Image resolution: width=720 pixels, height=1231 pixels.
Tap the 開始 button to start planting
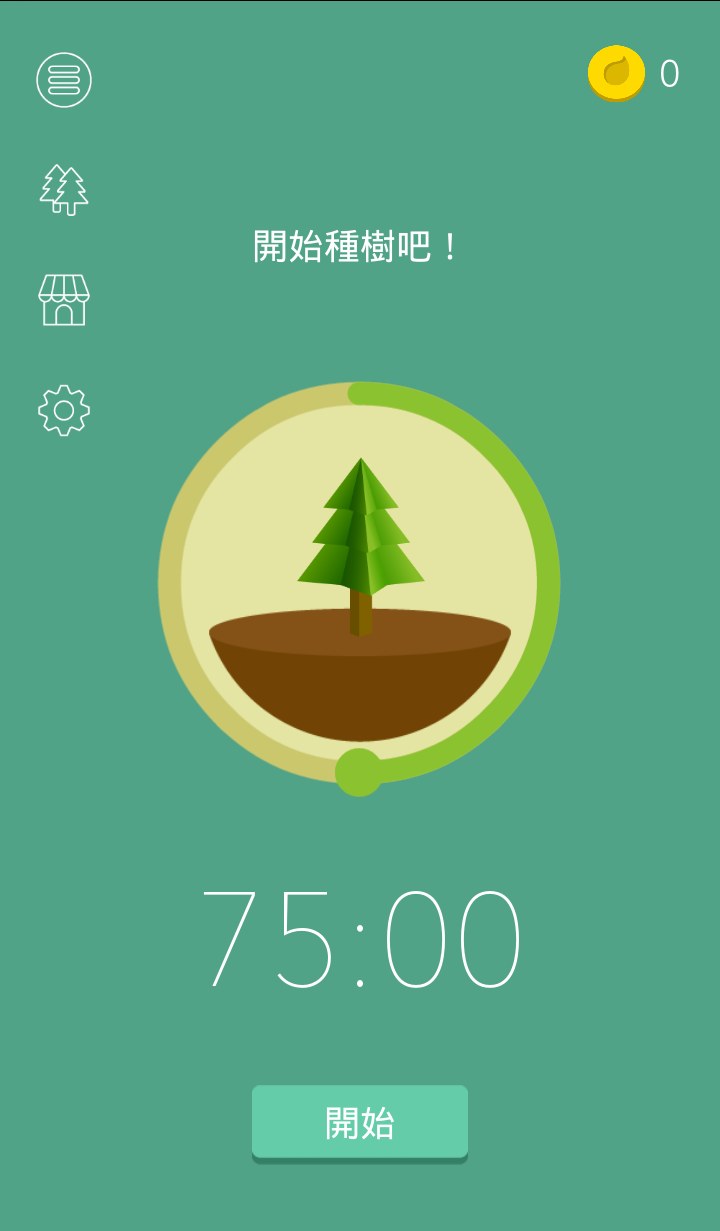360,1123
